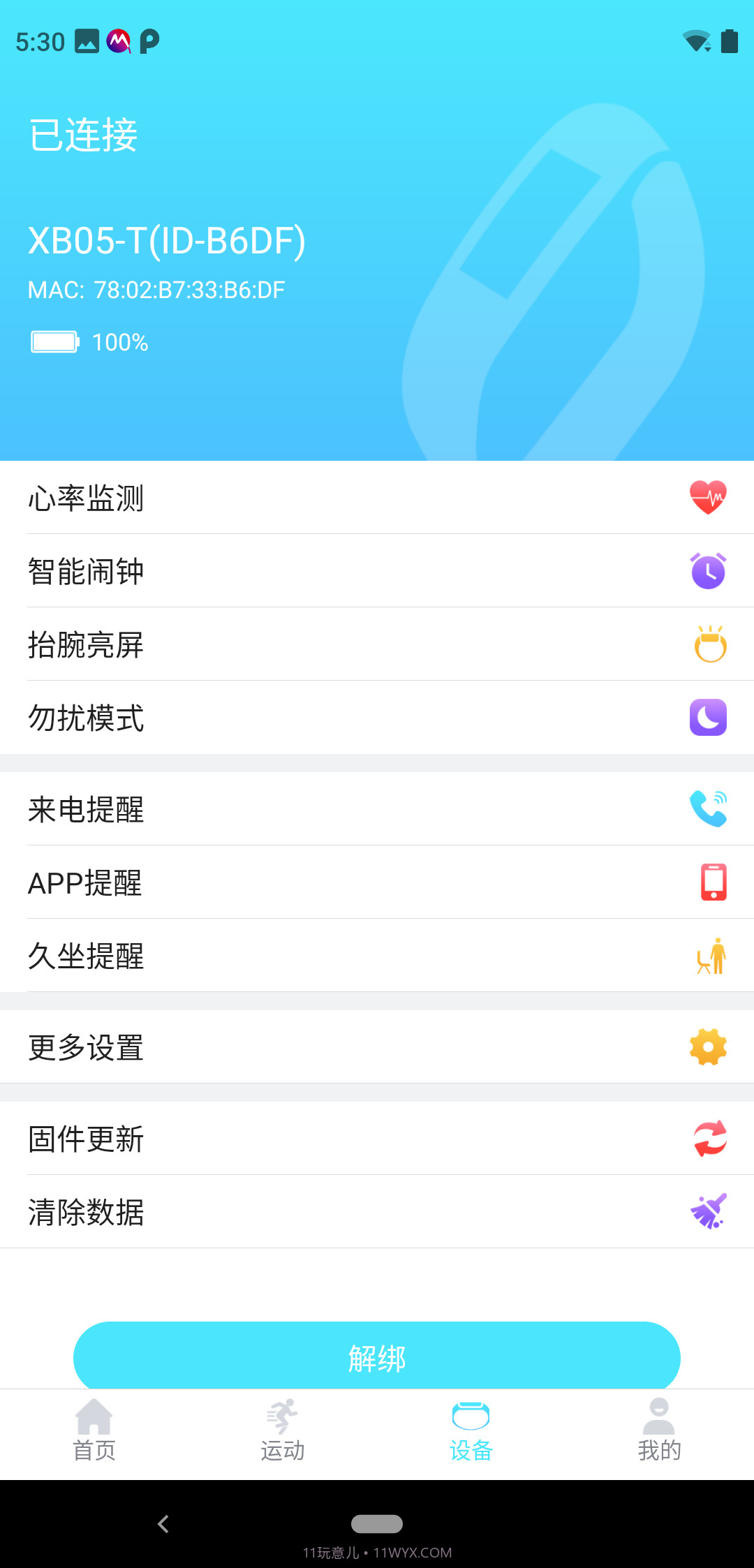Tap the 100% battery level indicator
The height and width of the screenshot is (1568, 754).
89,341
